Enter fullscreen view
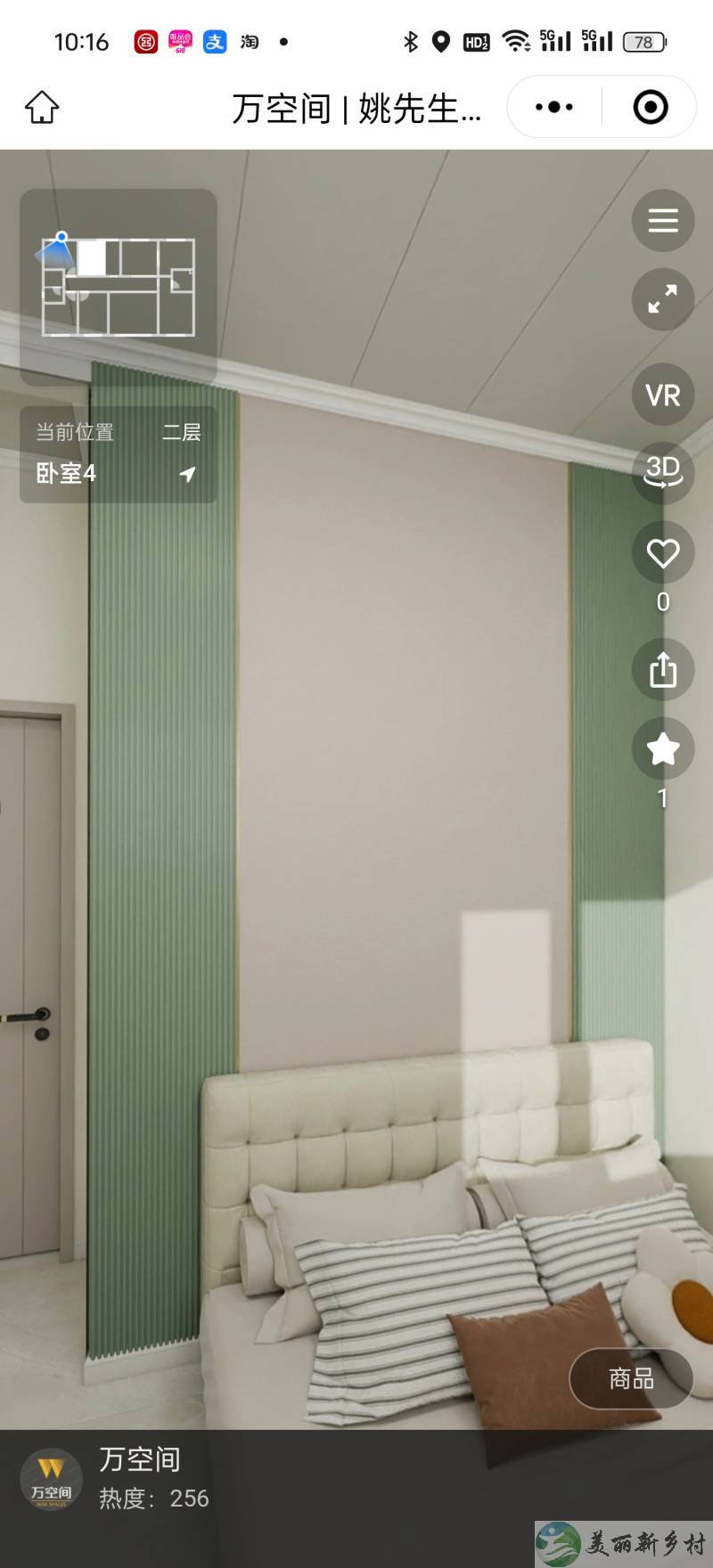This screenshot has height=1568, width=713. [662, 298]
